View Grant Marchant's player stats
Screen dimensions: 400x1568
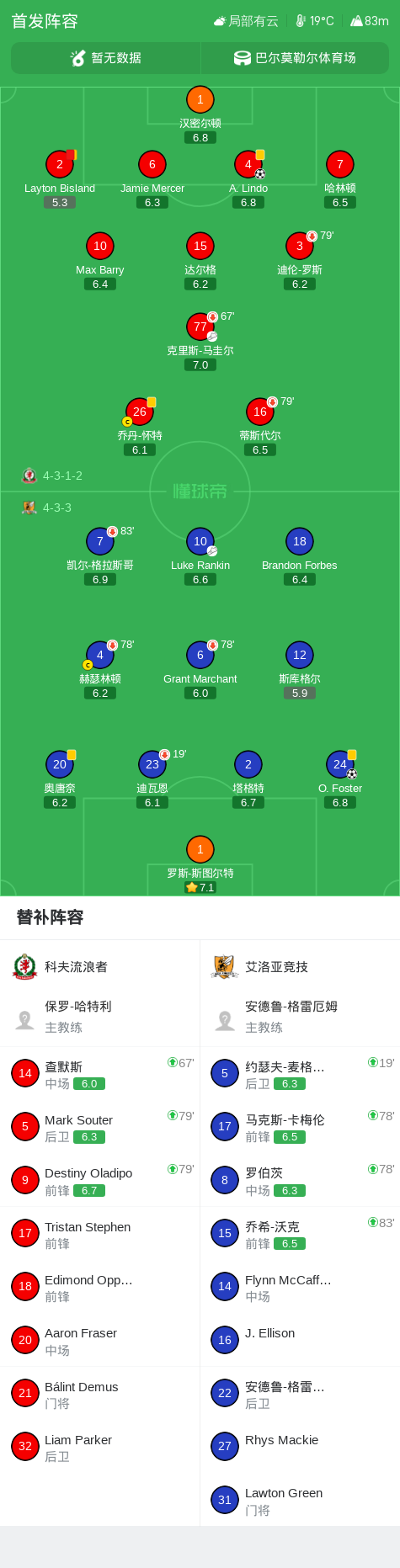(200, 670)
